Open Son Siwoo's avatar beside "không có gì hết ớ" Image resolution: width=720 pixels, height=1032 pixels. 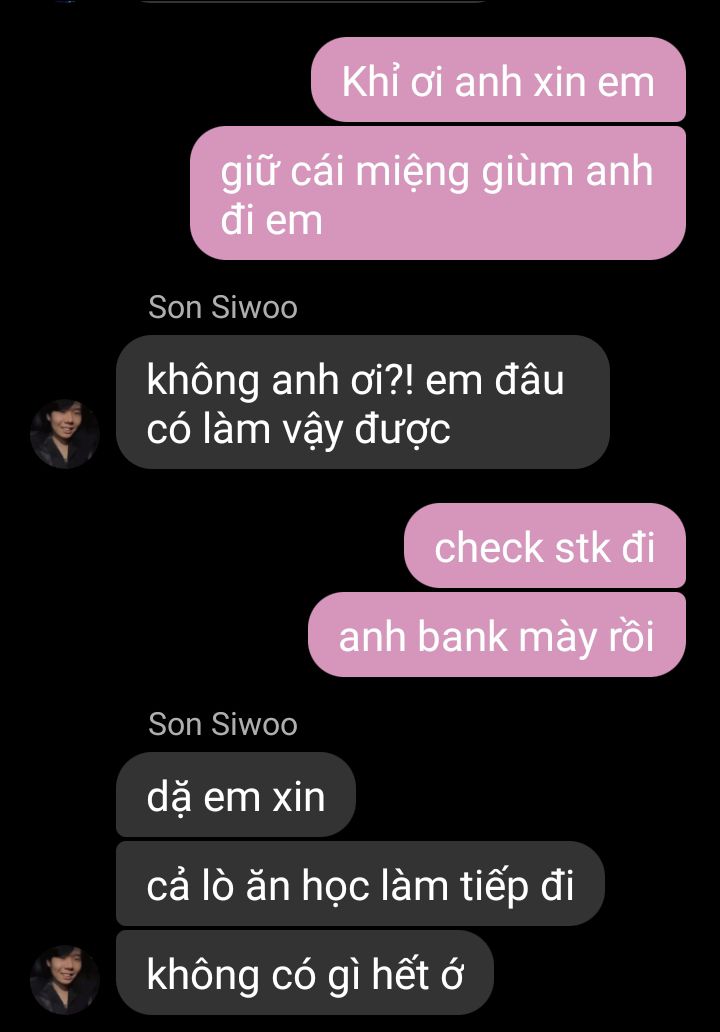(x=65, y=979)
